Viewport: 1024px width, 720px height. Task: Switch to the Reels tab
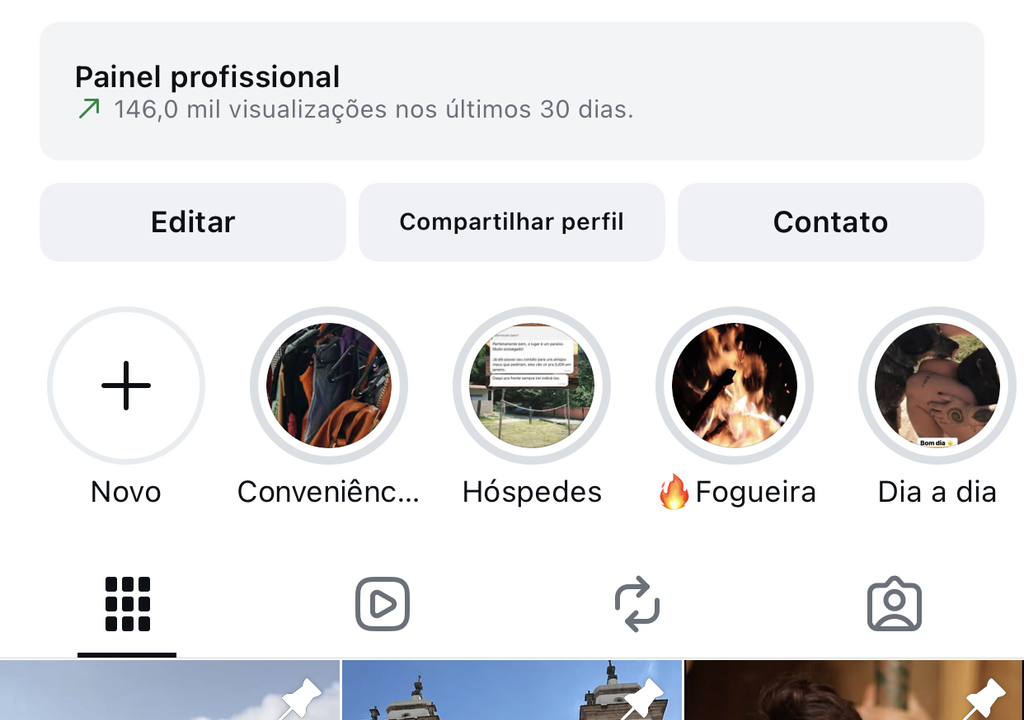tap(383, 604)
